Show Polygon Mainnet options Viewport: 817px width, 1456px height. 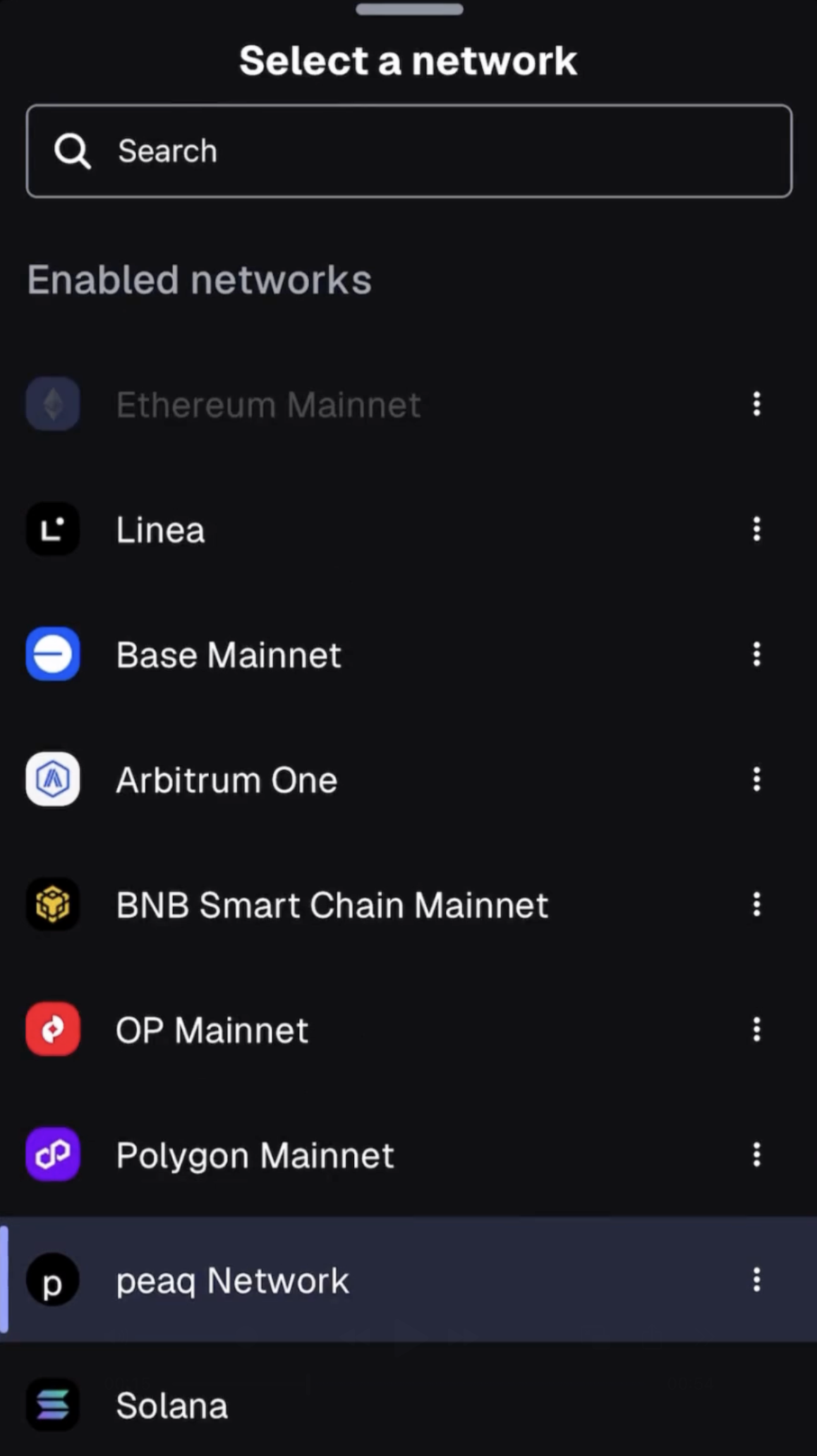point(756,1155)
